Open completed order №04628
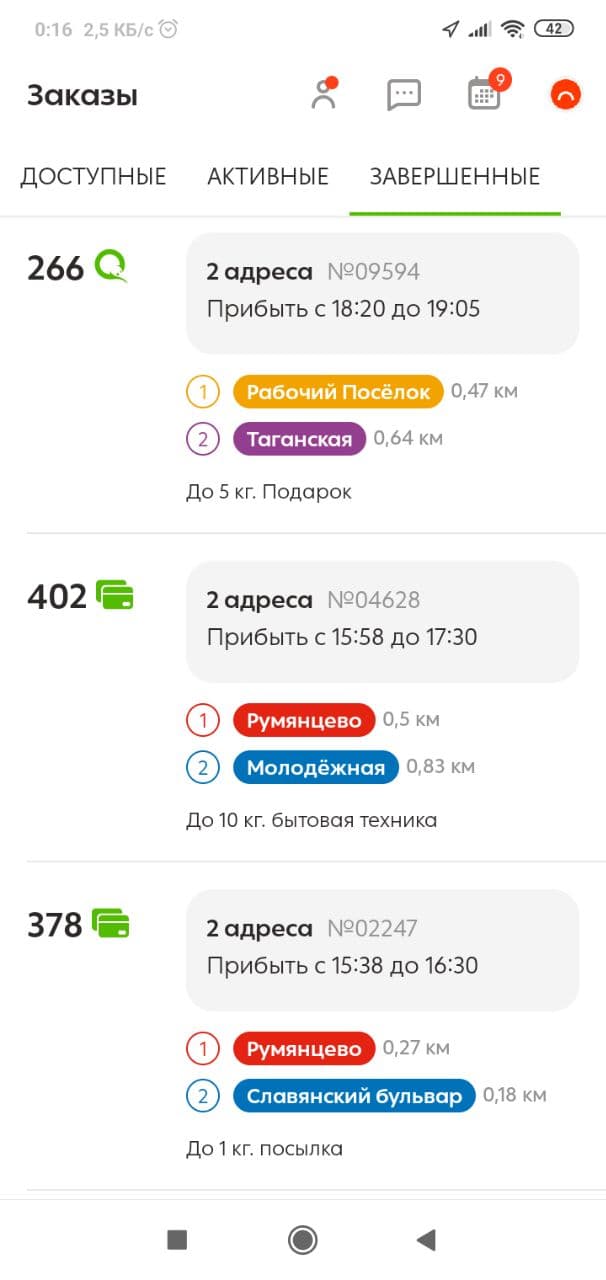Image resolution: width=606 pixels, height=1280 pixels. pyautogui.click(x=382, y=621)
